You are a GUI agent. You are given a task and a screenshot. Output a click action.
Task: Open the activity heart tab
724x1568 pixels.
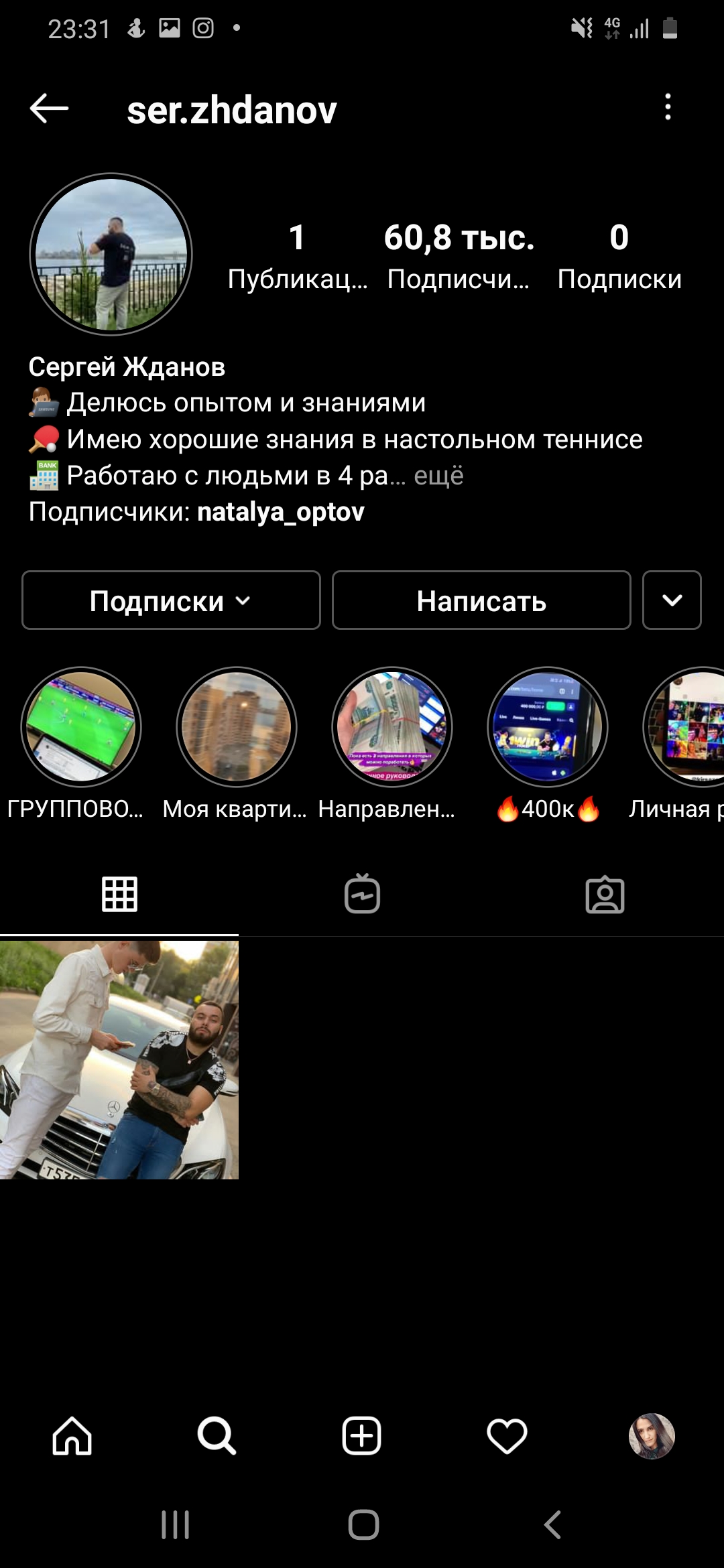(x=507, y=1436)
